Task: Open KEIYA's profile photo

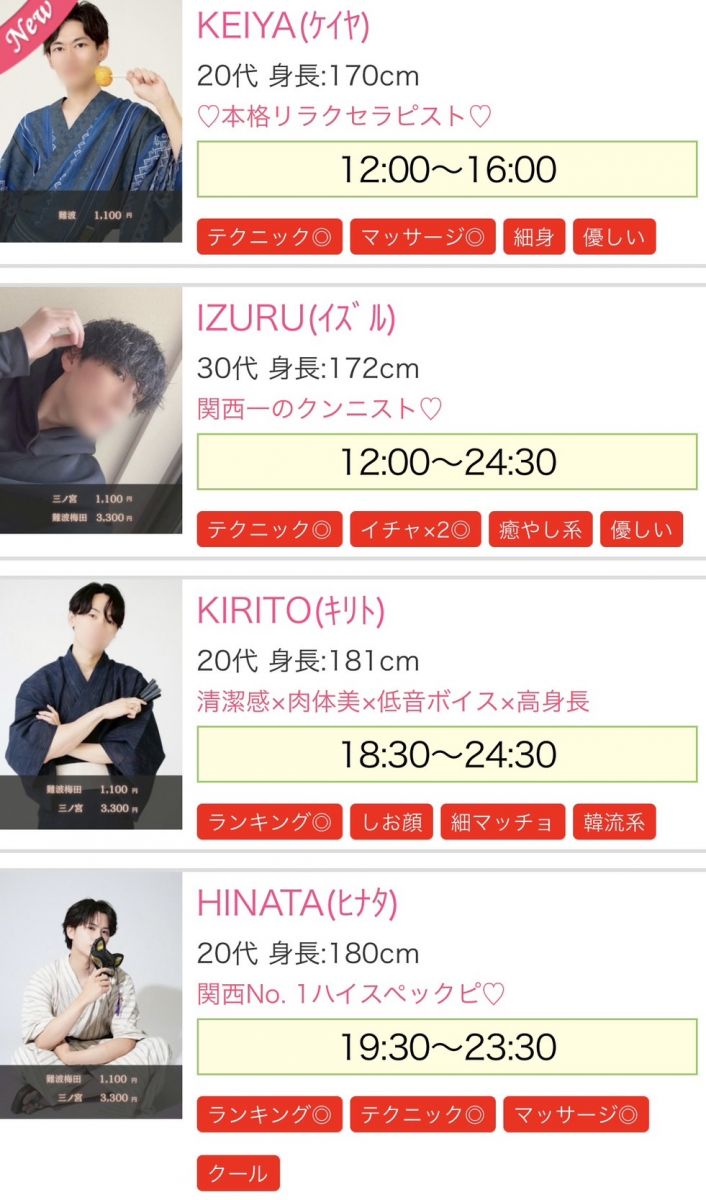Action: coord(91,120)
